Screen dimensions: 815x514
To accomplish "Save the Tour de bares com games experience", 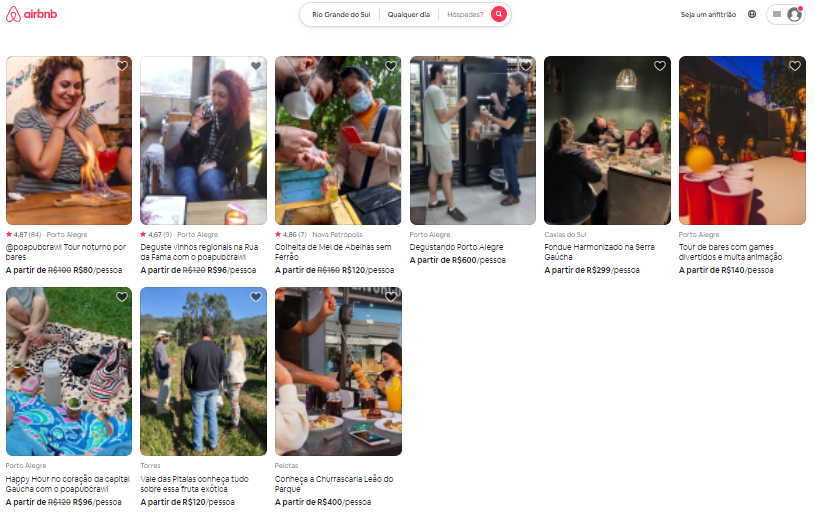I will pos(795,66).
